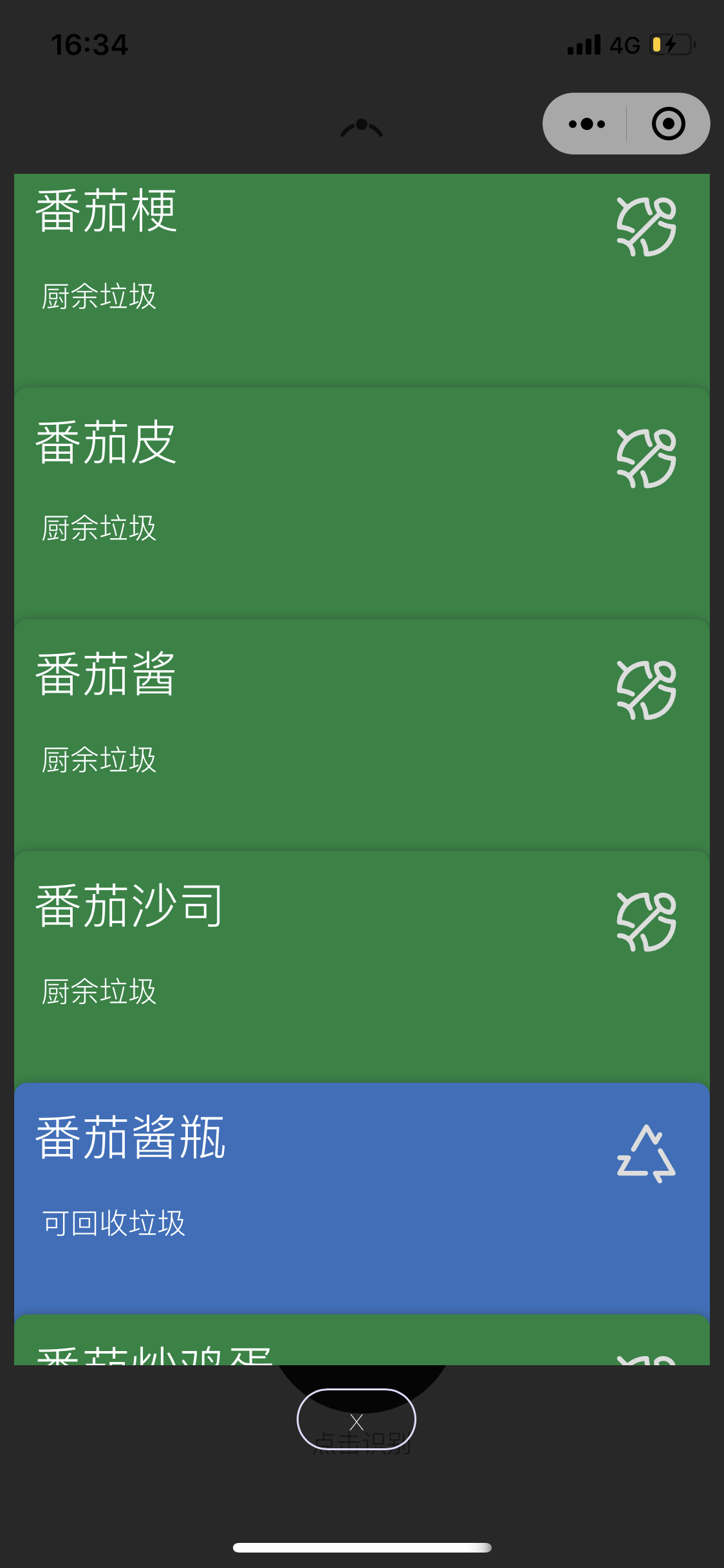Open the 番茄梗 card
This screenshot has height=1568, width=724.
(x=362, y=281)
